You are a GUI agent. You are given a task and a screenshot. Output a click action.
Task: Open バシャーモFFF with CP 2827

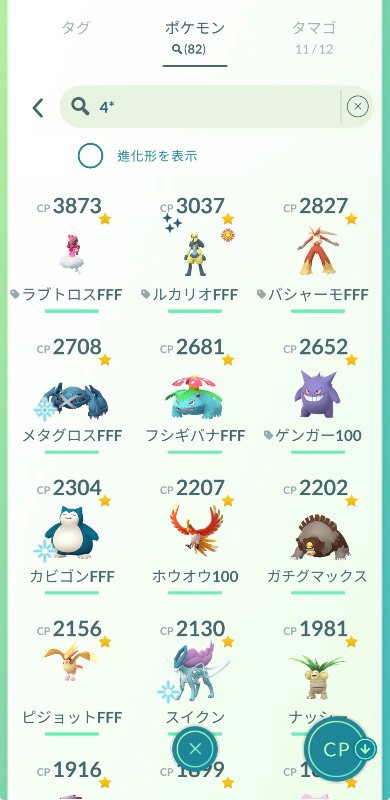click(x=318, y=253)
